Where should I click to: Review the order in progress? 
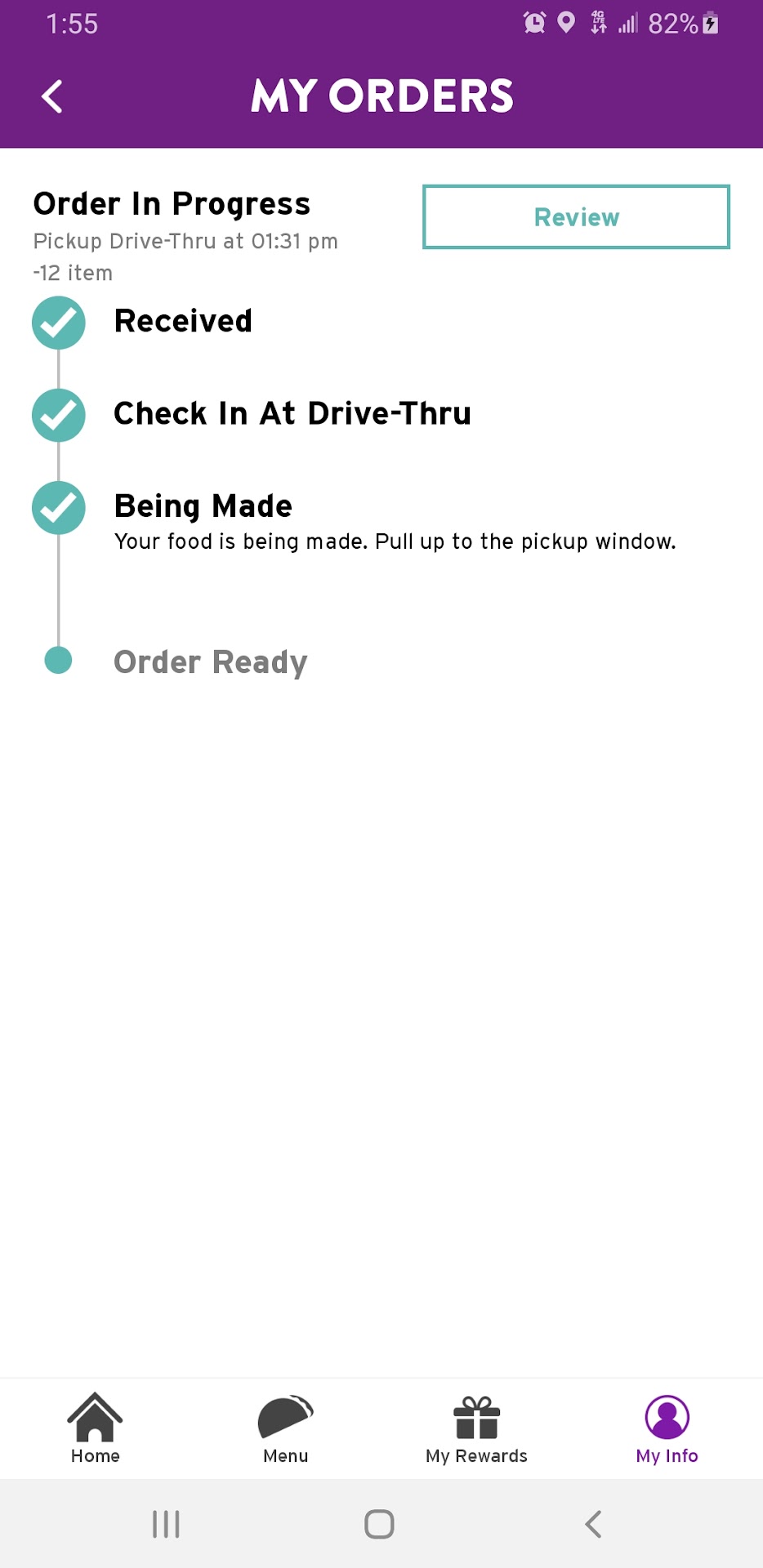pyautogui.click(x=576, y=217)
